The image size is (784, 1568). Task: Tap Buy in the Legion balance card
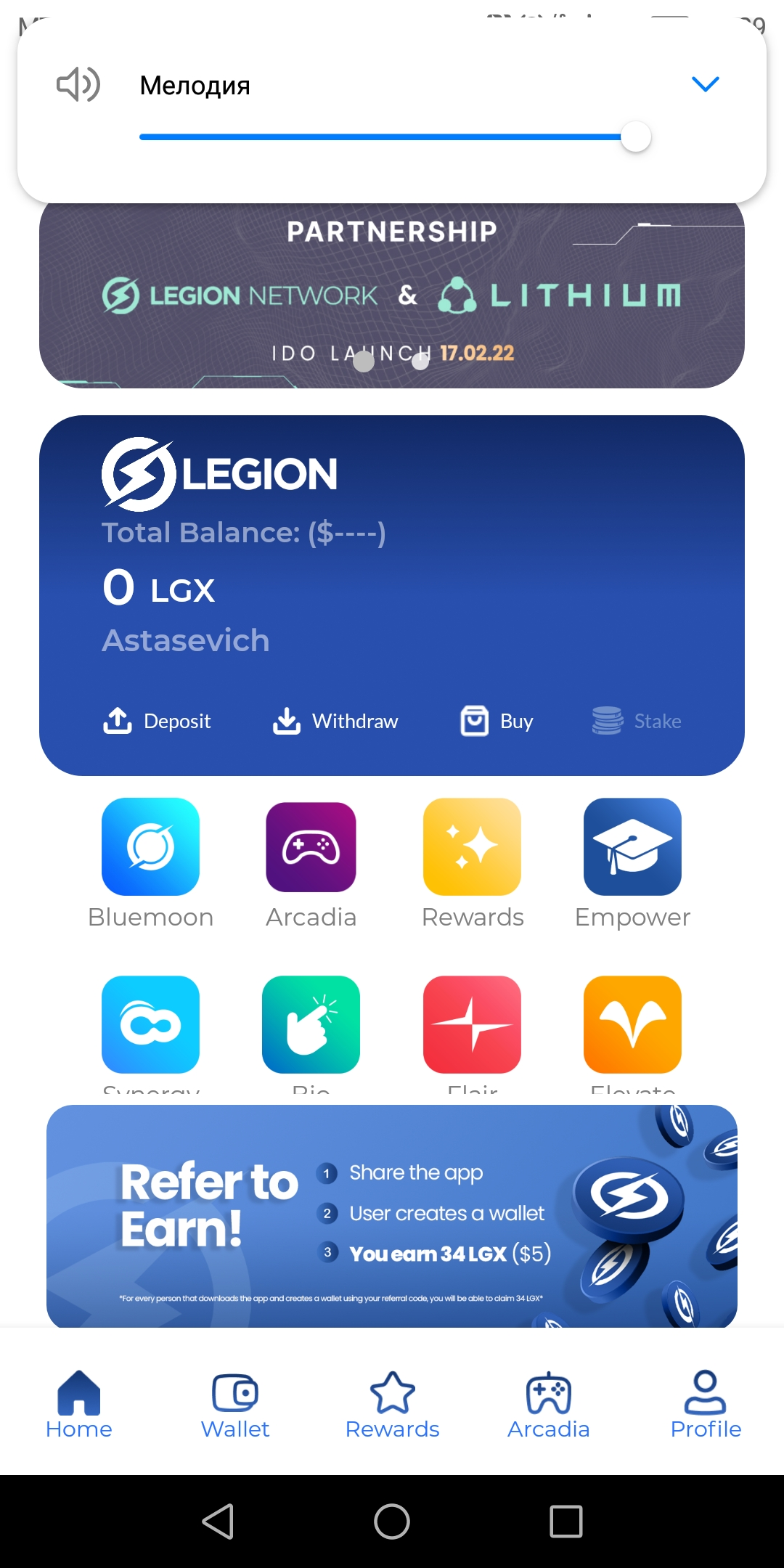tap(497, 721)
